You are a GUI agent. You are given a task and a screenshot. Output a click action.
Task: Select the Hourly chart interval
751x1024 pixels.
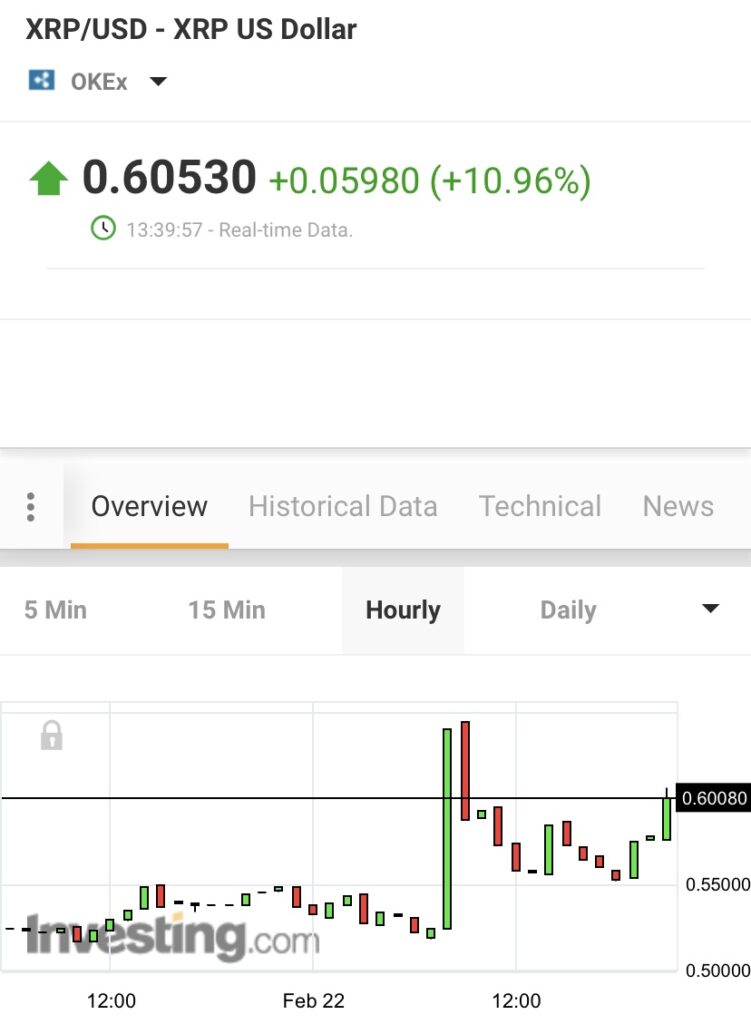click(x=403, y=610)
